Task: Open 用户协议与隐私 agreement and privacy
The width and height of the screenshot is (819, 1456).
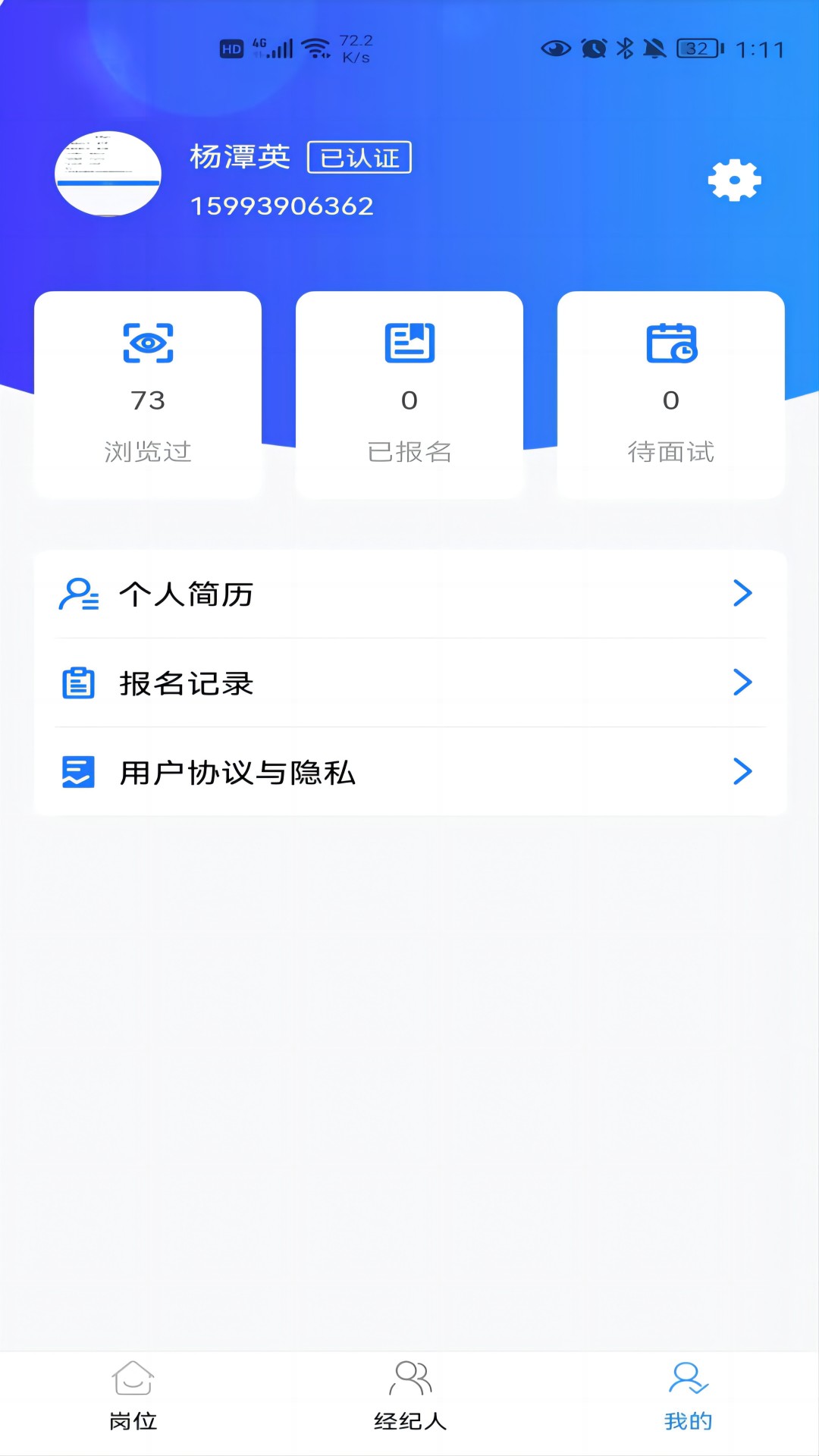Action: pos(409,772)
